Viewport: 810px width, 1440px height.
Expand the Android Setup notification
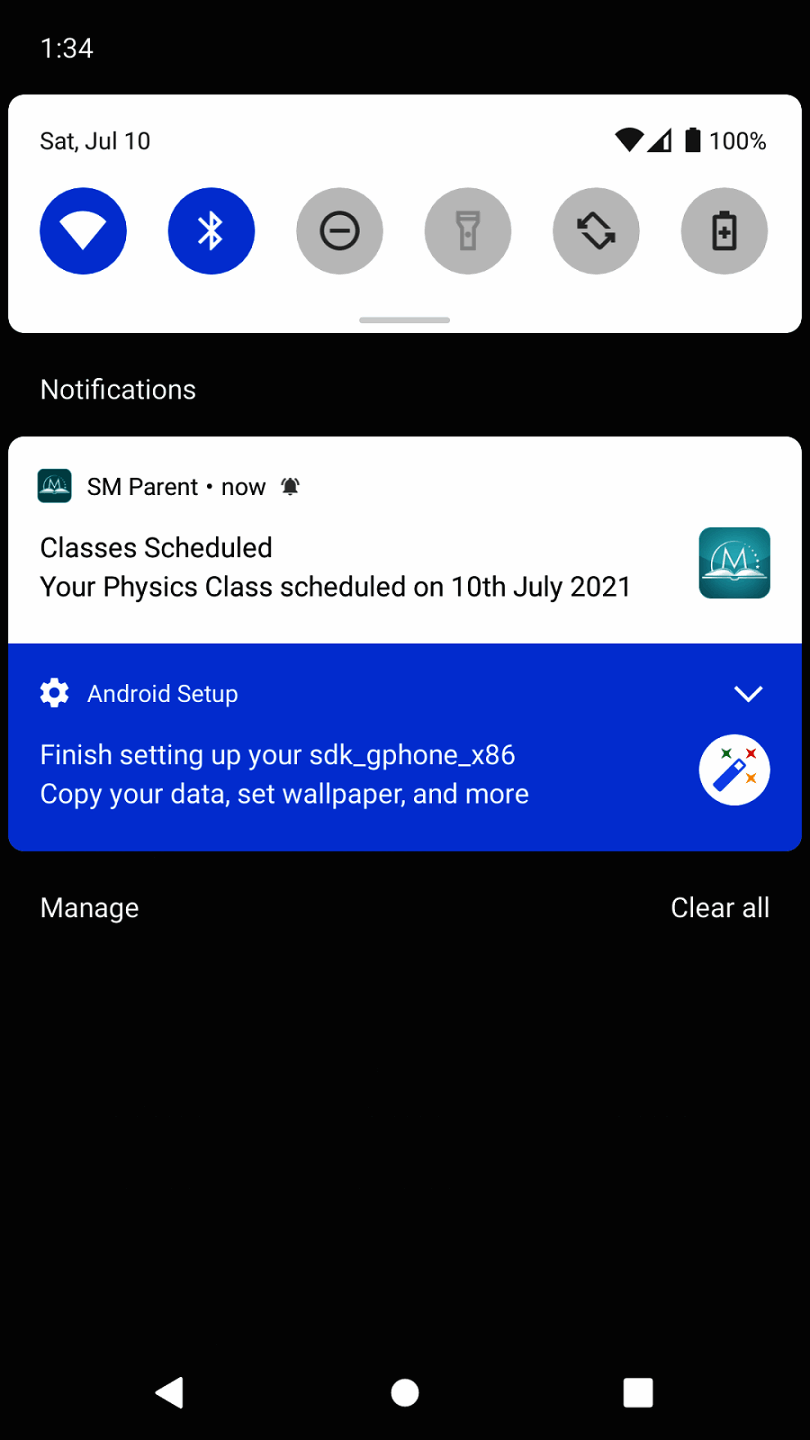pos(748,694)
